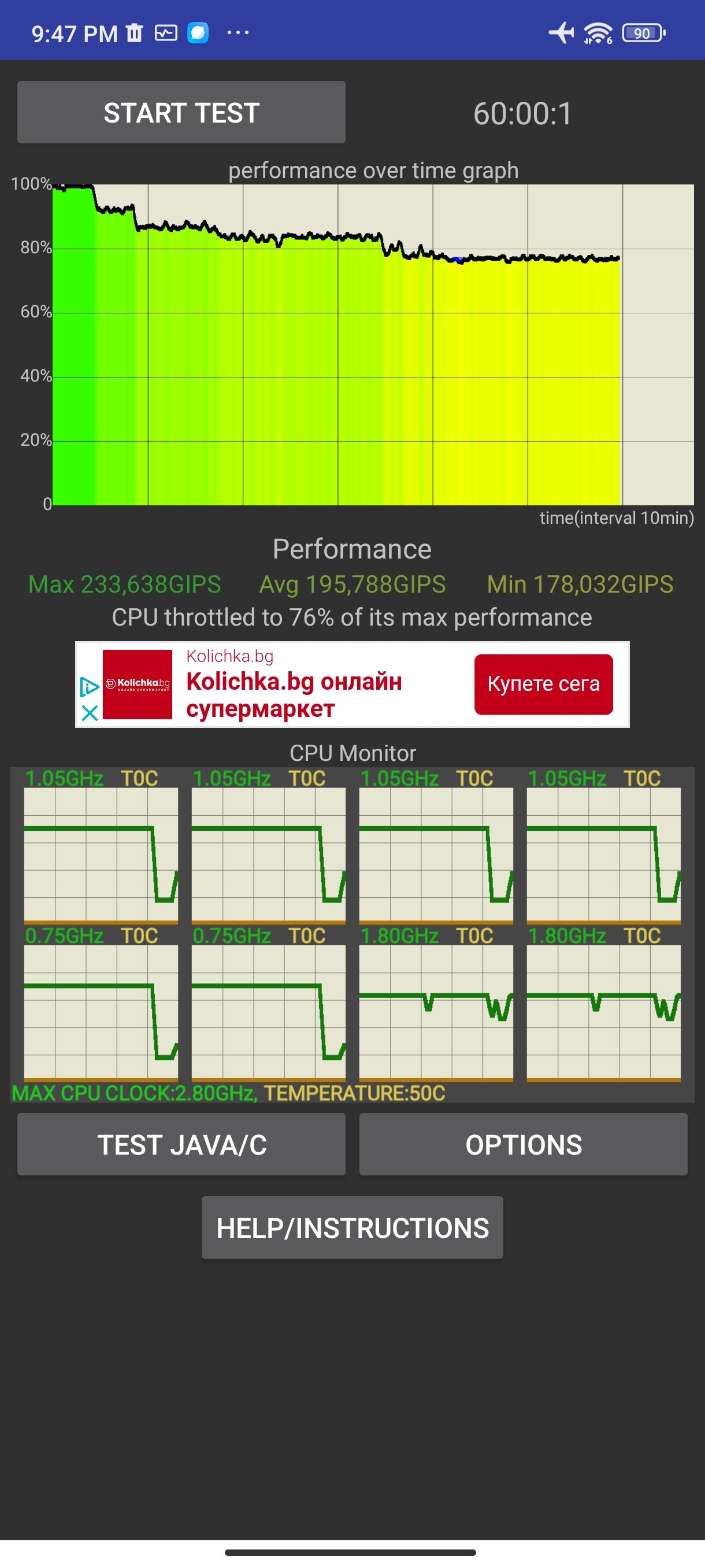This screenshot has height=1568, width=705.
Task: View HELP/INSTRUCTIONS
Action: pos(352,1227)
